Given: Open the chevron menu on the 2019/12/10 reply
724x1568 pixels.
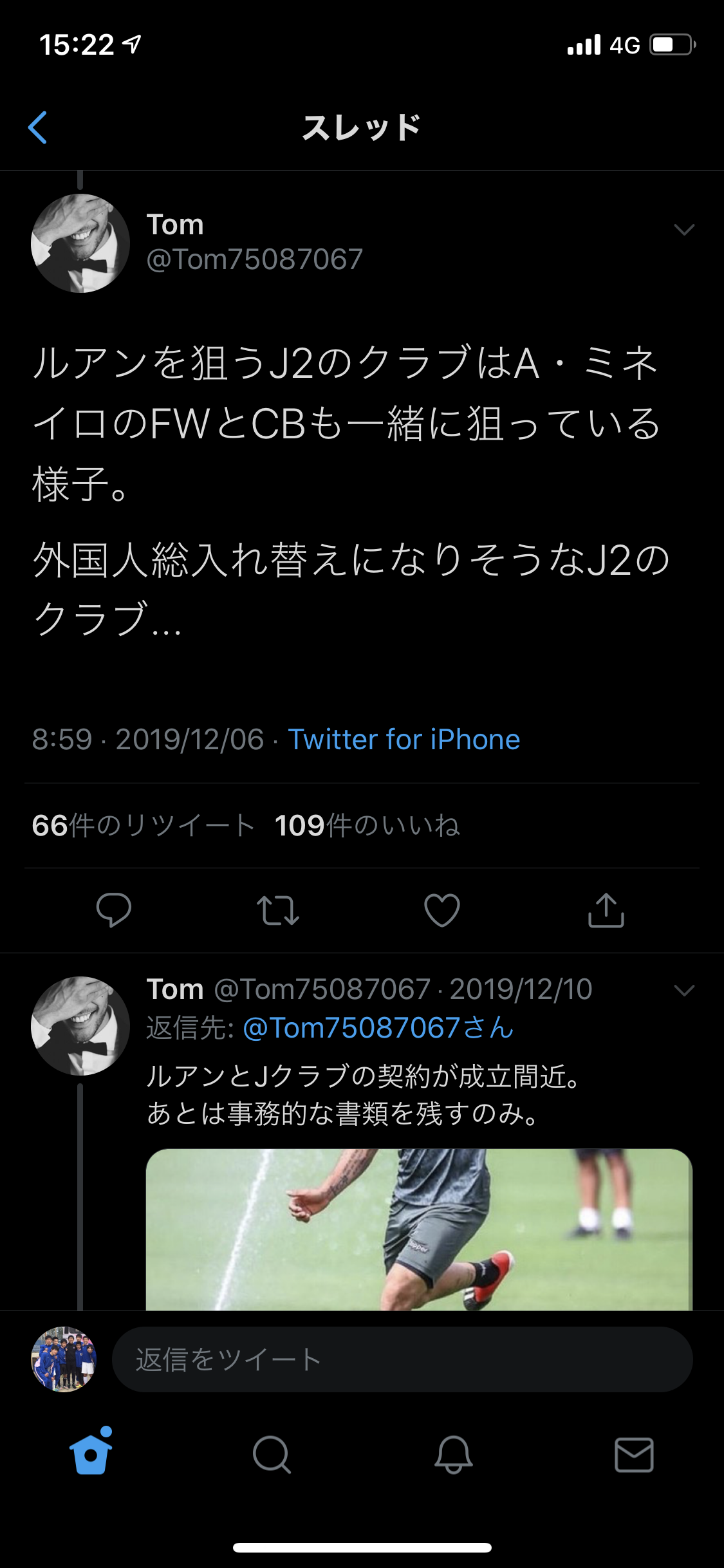Looking at the screenshot, I should (x=683, y=990).
